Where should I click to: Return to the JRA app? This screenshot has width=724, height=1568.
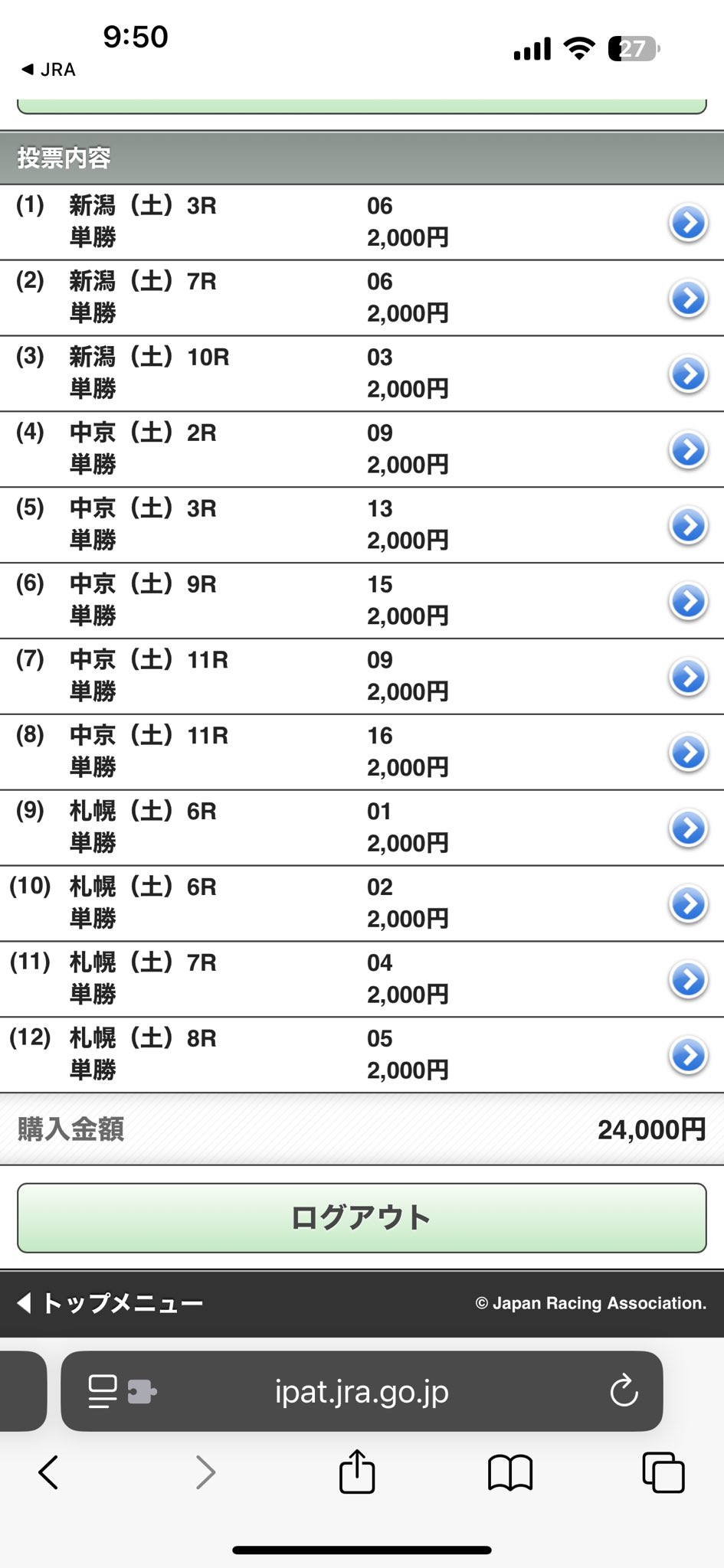pyautogui.click(x=49, y=70)
